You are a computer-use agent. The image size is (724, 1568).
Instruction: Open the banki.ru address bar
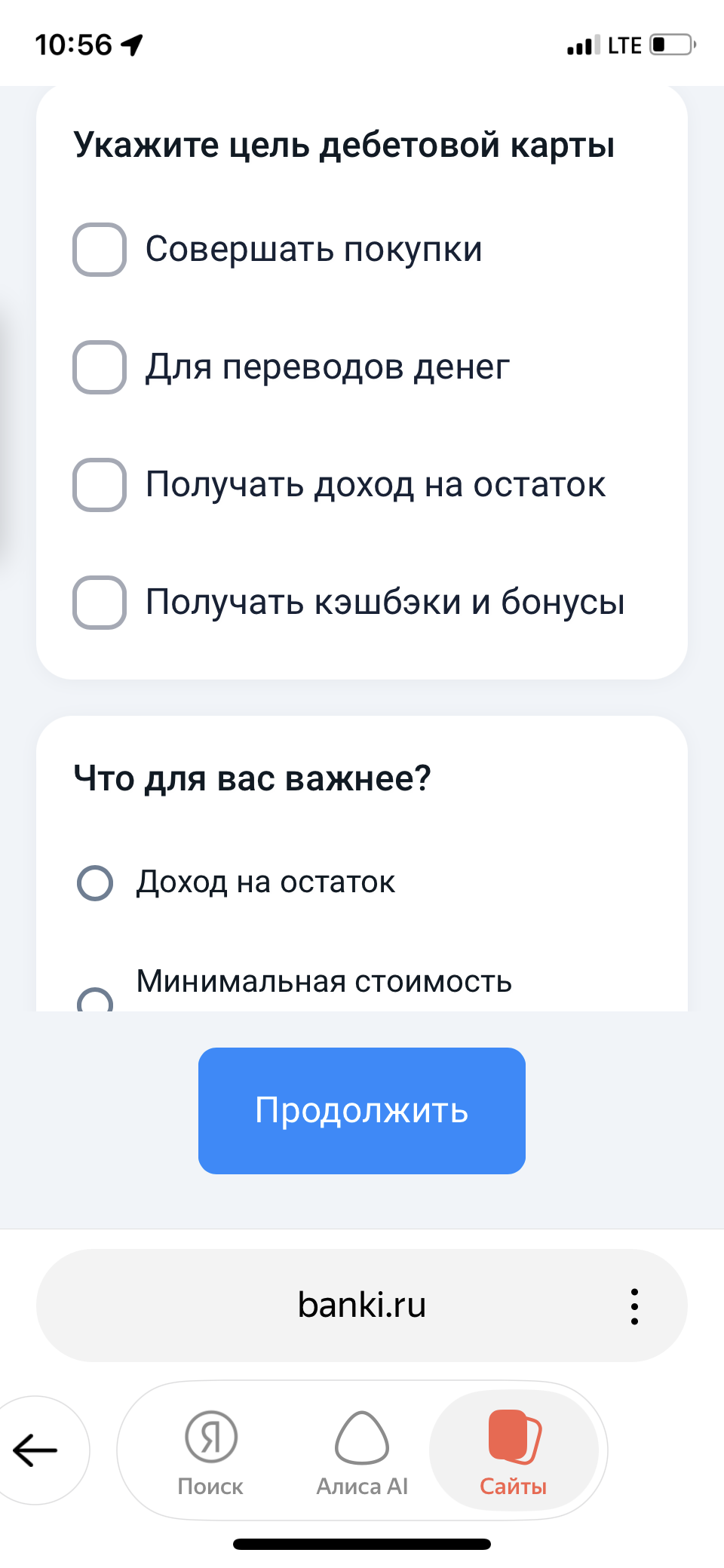[362, 1305]
